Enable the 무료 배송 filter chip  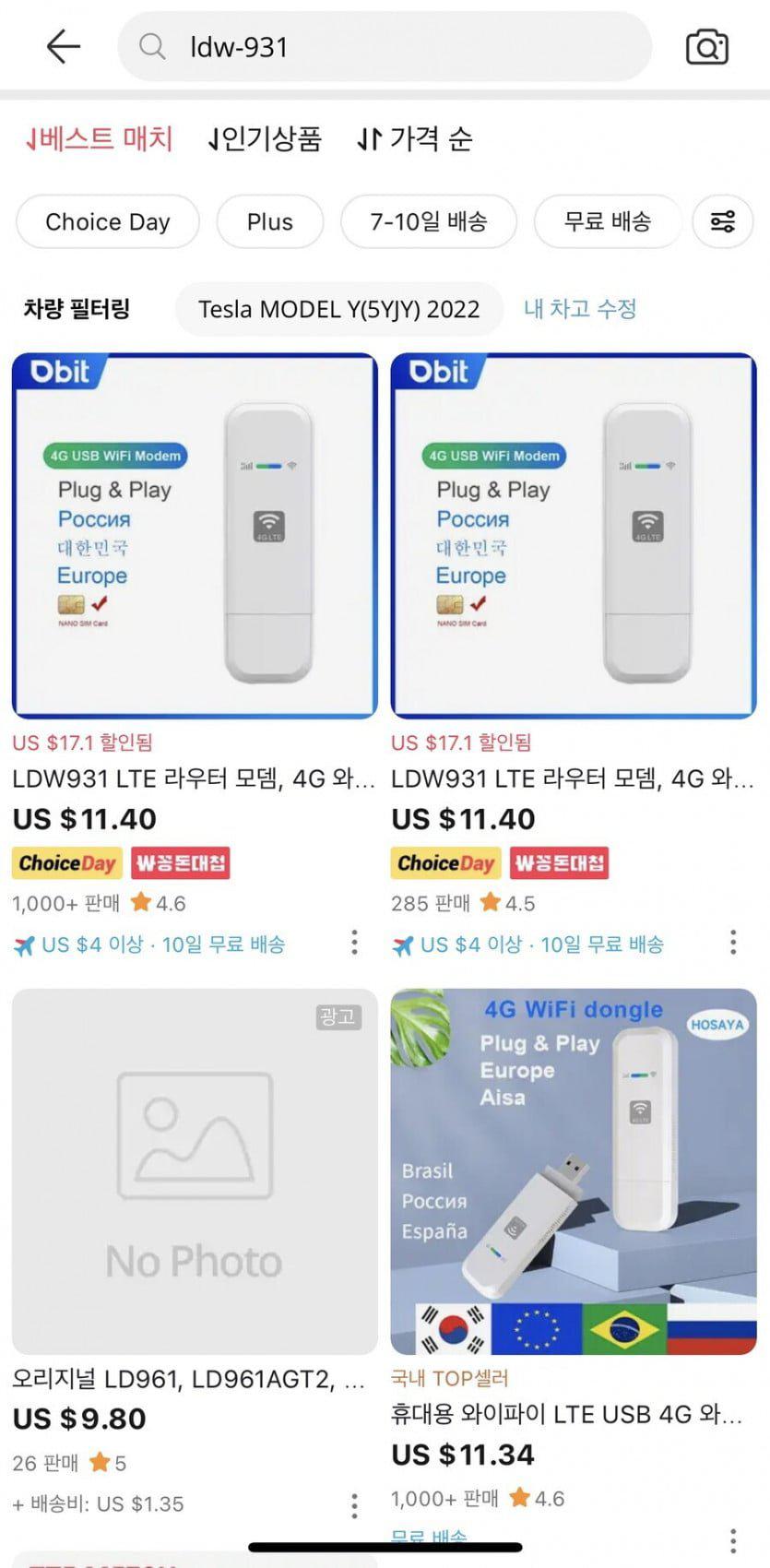pyautogui.click(x=608, y=221)
